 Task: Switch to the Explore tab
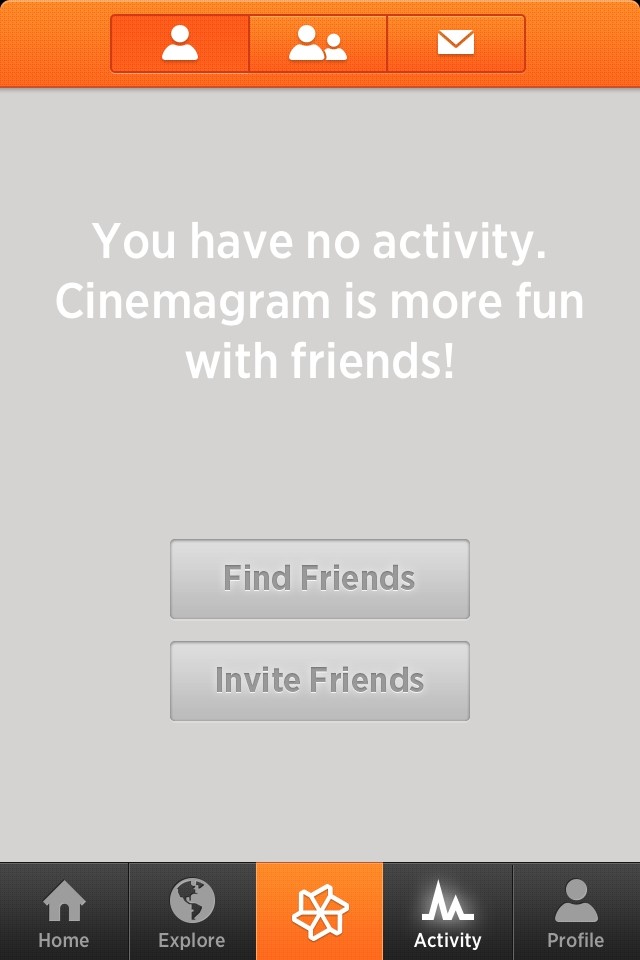click(x=192, y=912)
